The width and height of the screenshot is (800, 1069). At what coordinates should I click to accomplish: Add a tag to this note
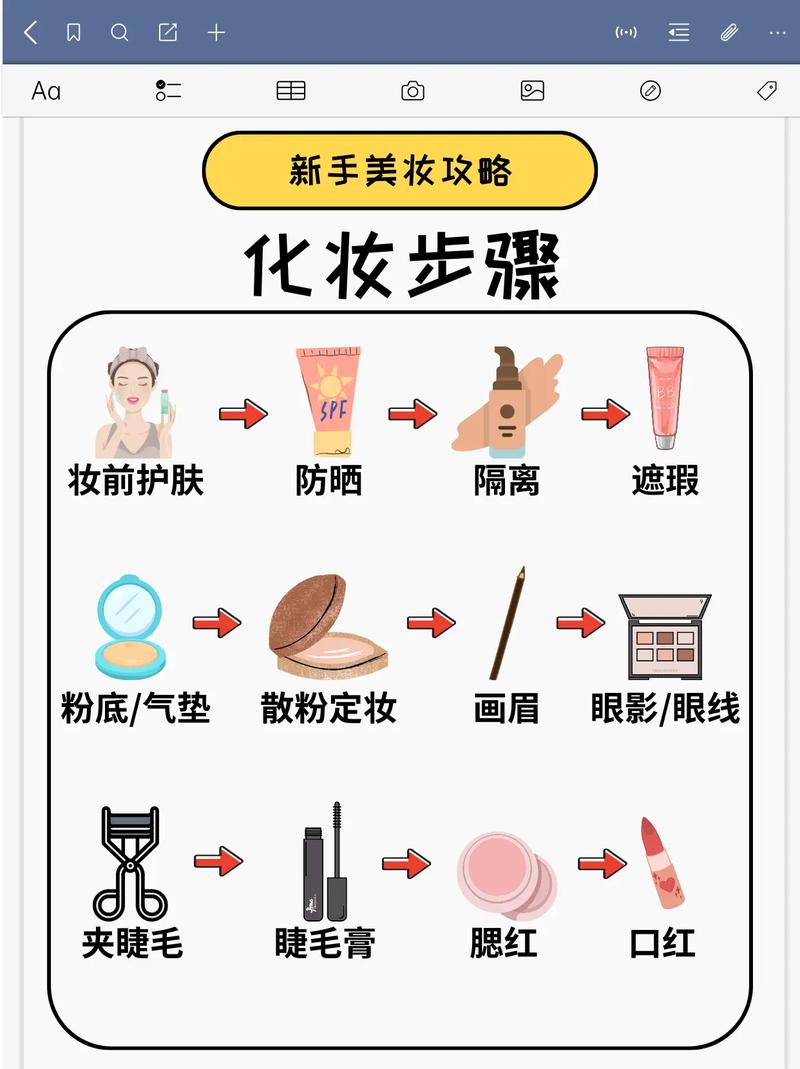tap(766, 90)
